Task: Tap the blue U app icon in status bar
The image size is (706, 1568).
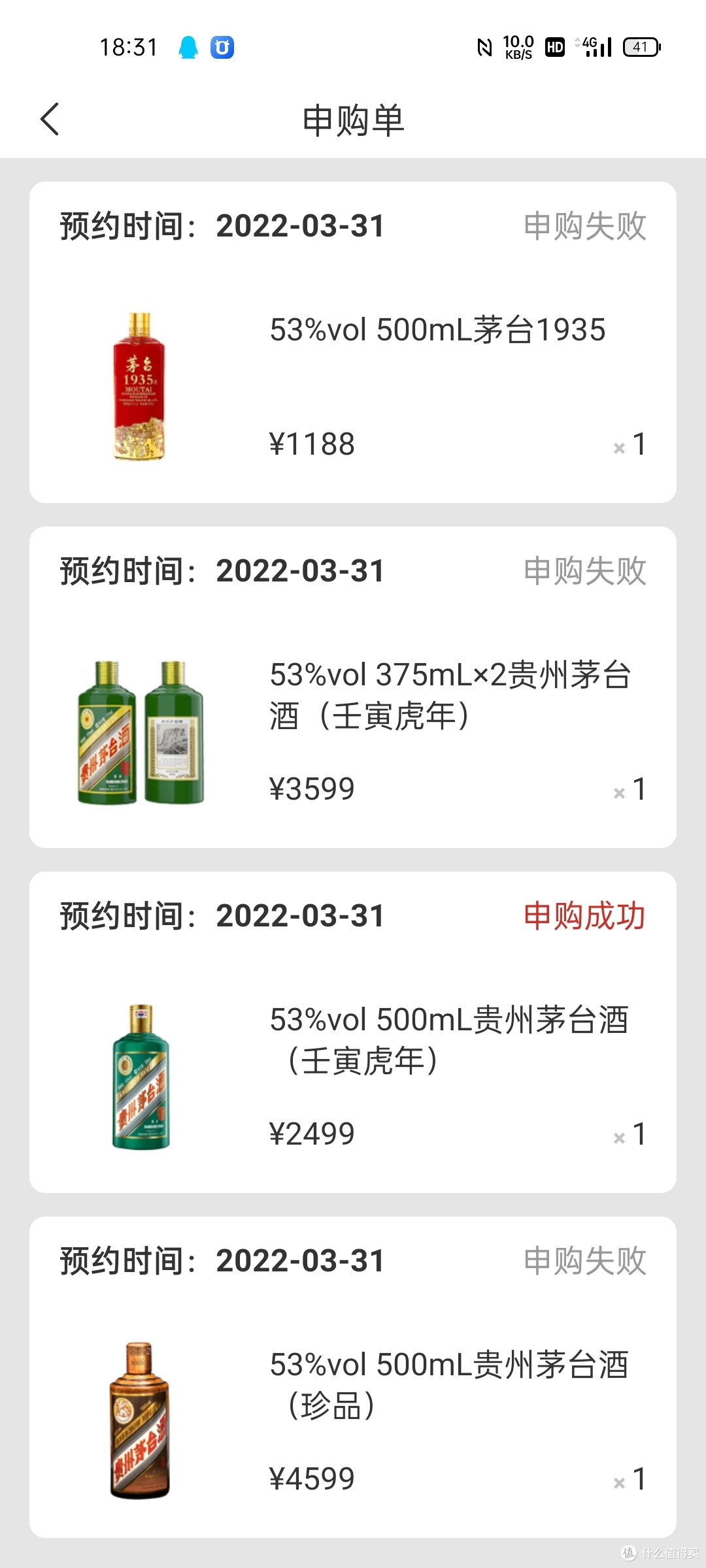Action: pyautogui.click(x=222, y=46)
